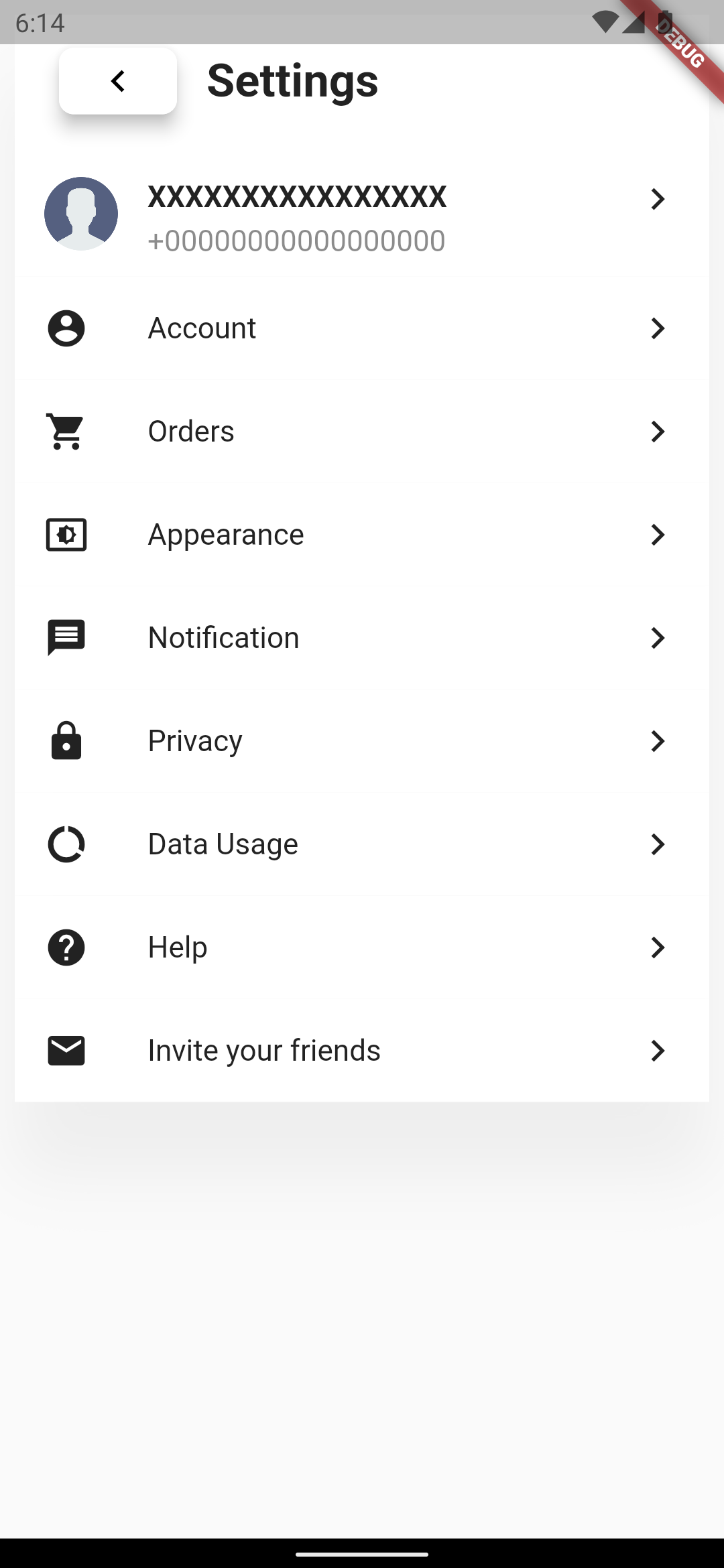Click the Data Usage chart icon
724x1568 pixels.
[66, 844]
